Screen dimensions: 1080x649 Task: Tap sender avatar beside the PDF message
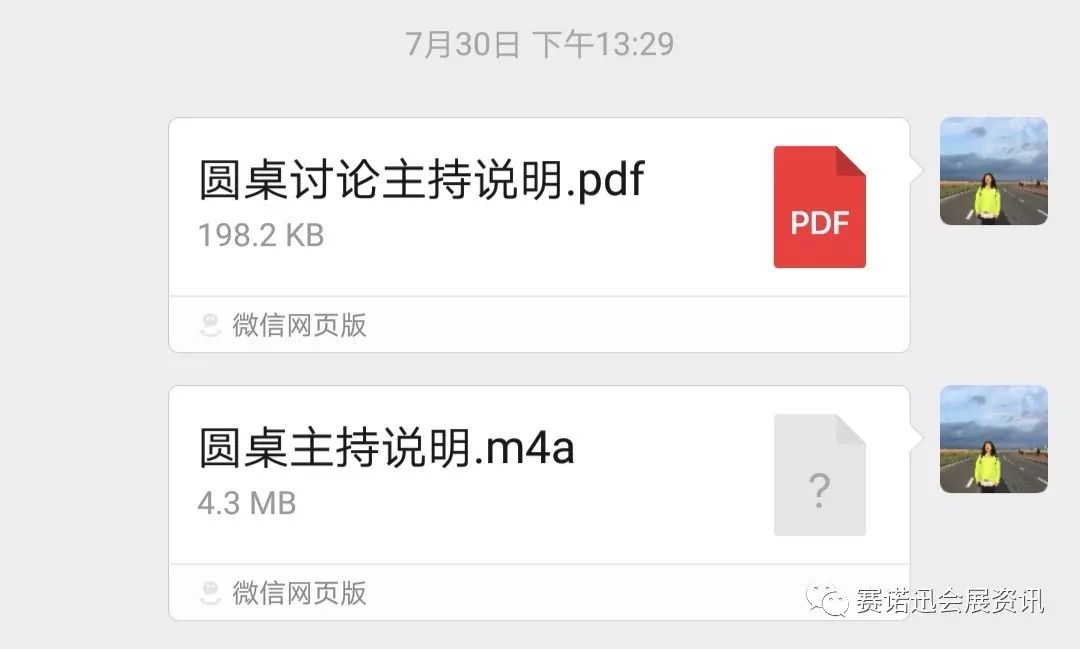(x=993, y=171)
